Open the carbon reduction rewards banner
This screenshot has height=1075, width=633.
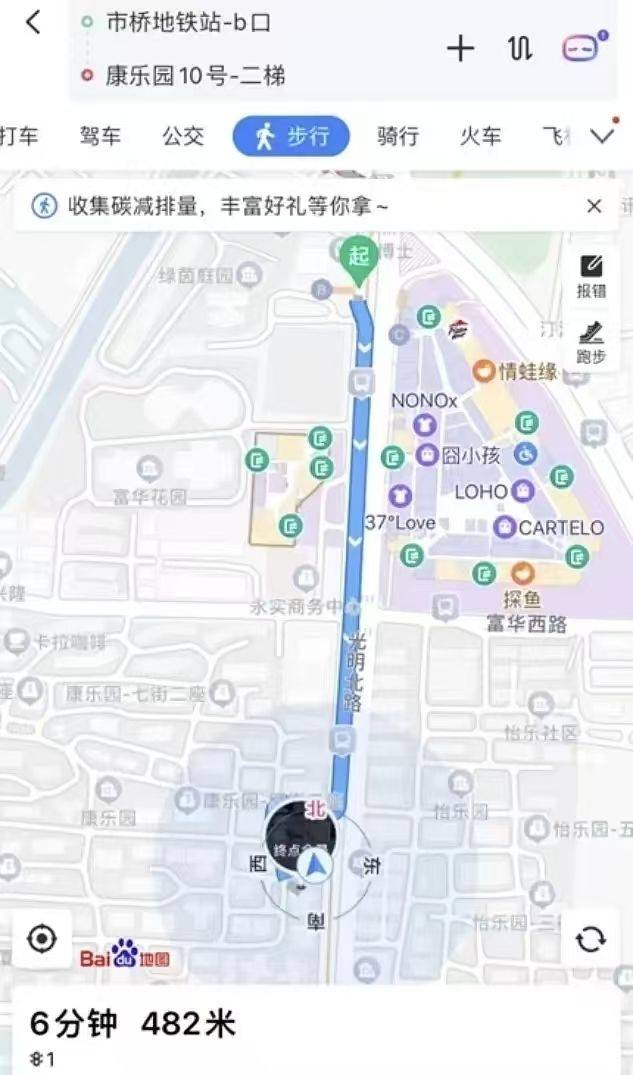click(228, 206)
